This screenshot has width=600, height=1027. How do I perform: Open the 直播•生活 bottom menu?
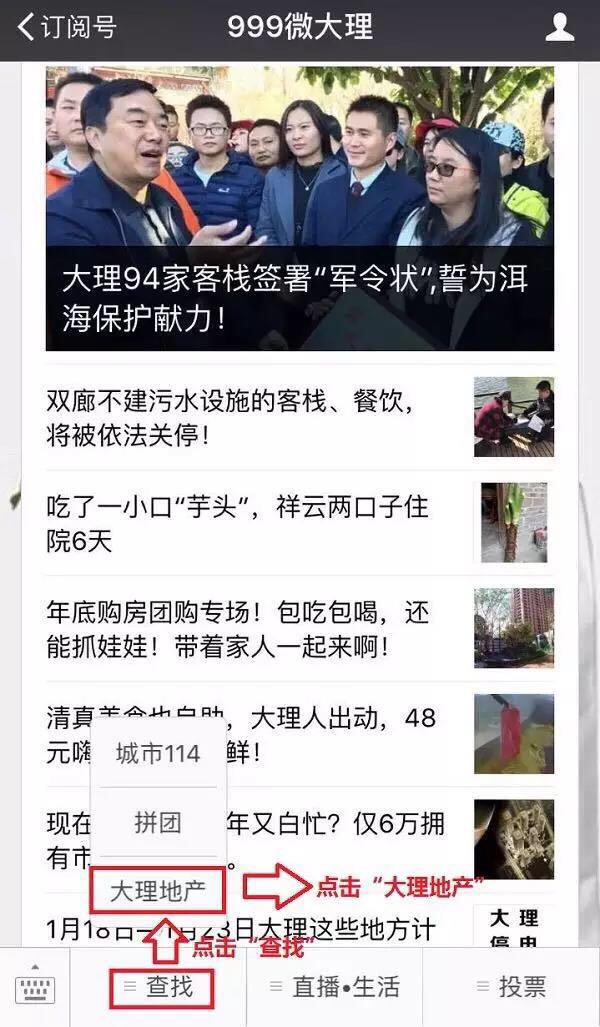point(335,987)
